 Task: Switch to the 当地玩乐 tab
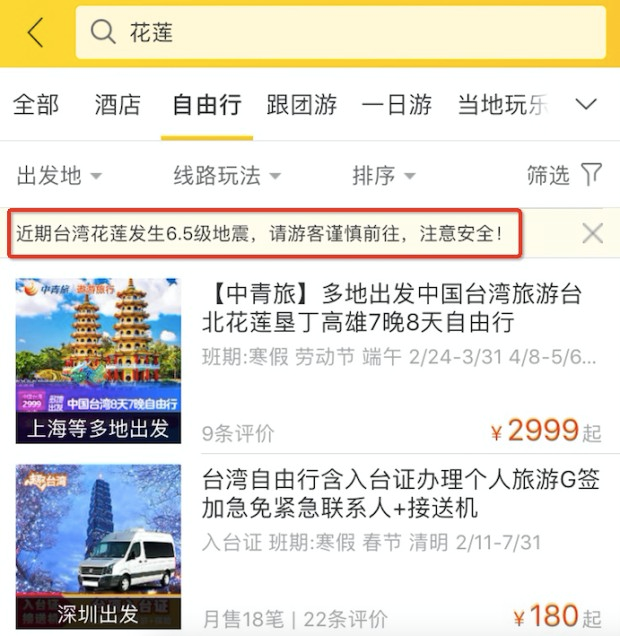point(502,104)
